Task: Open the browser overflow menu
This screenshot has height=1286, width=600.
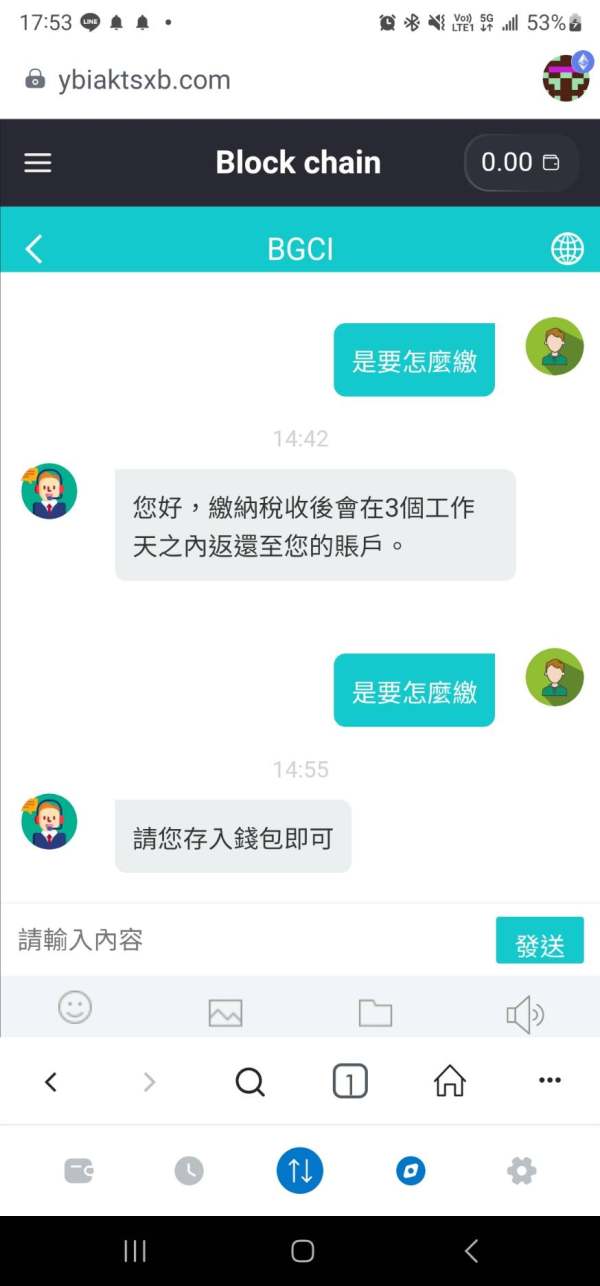Action: (550, 1080)
